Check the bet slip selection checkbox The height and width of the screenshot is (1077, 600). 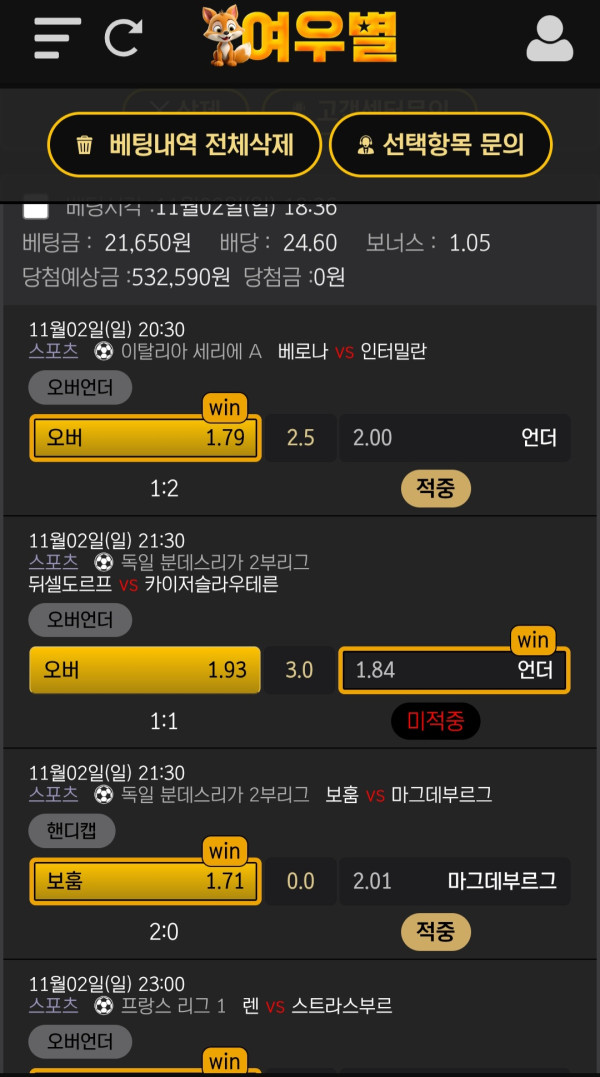pyautogui.click(x=36, y=209)
